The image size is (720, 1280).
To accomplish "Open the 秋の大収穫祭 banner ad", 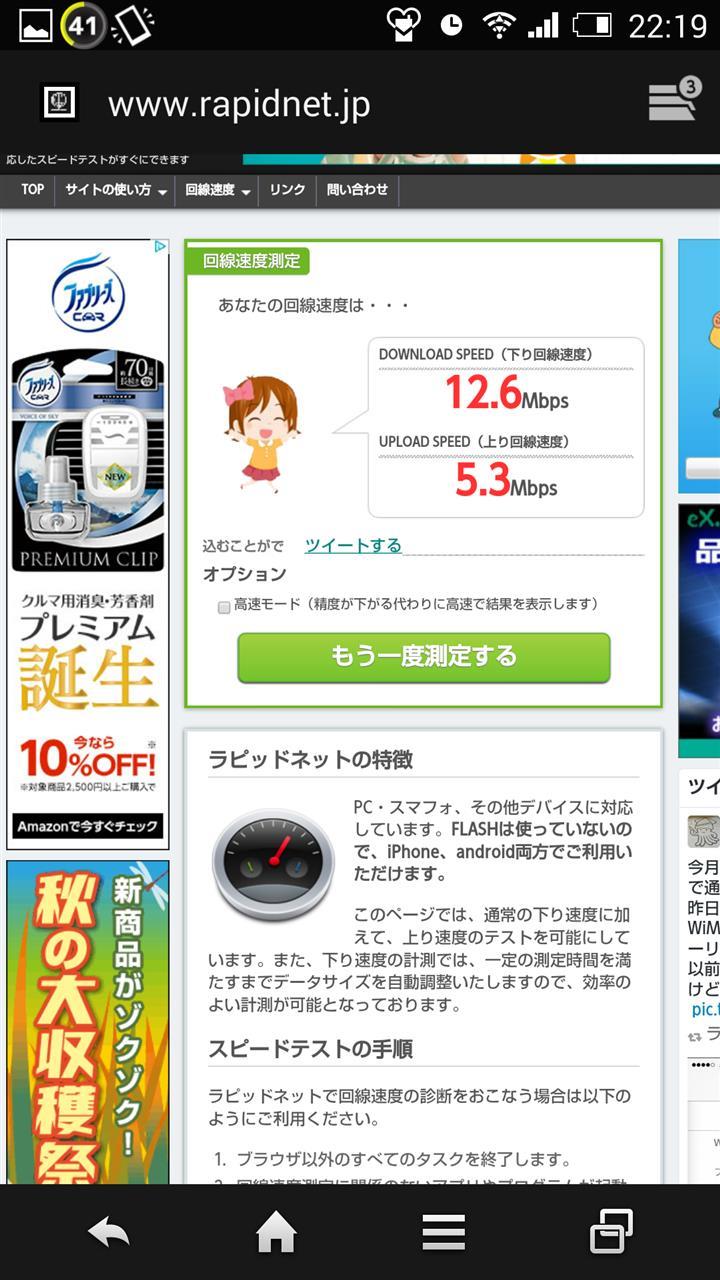I will [x=88, y=1022].
